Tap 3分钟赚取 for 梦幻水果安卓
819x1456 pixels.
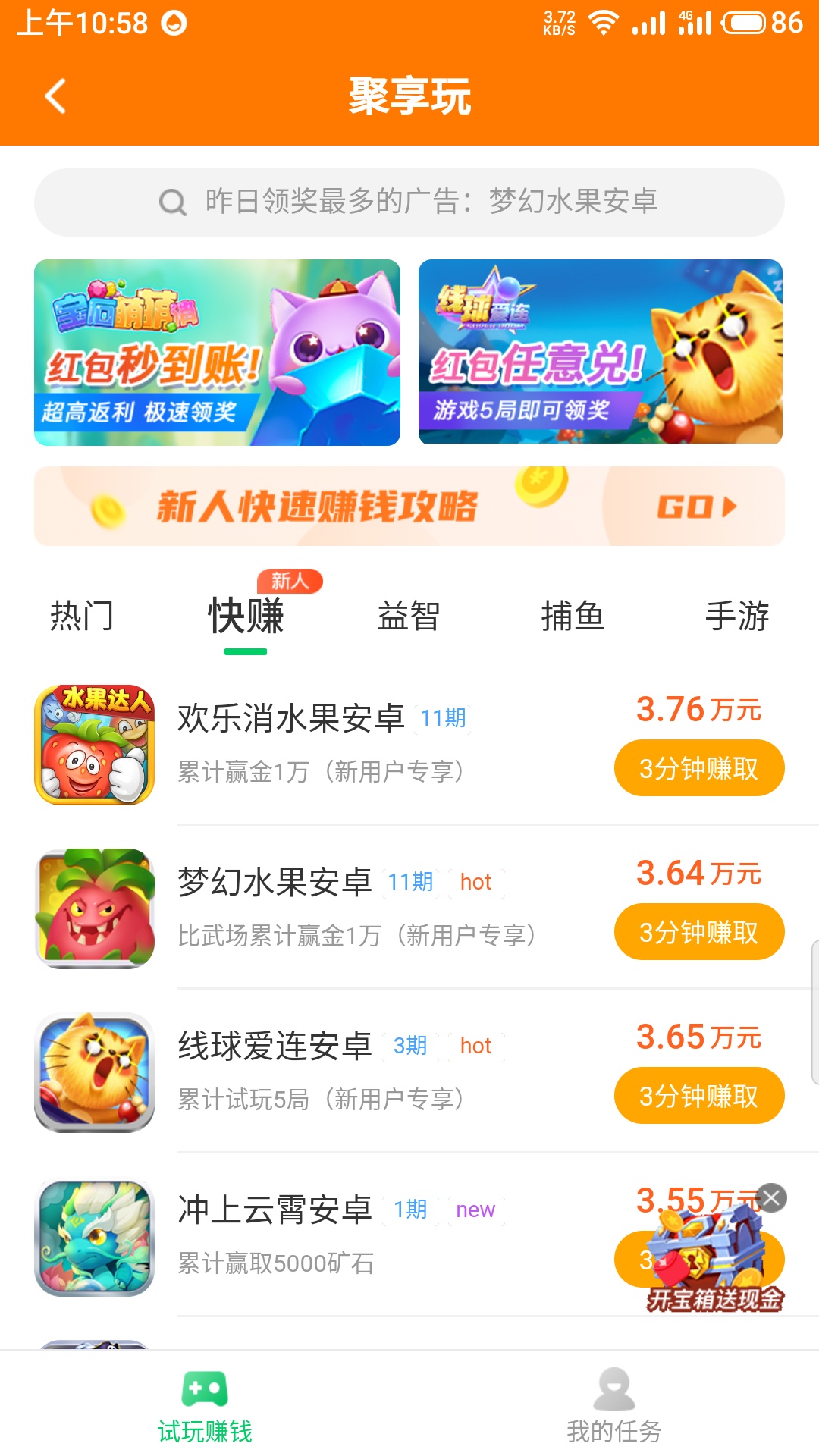pyautogui.click(x=698, y=932)
